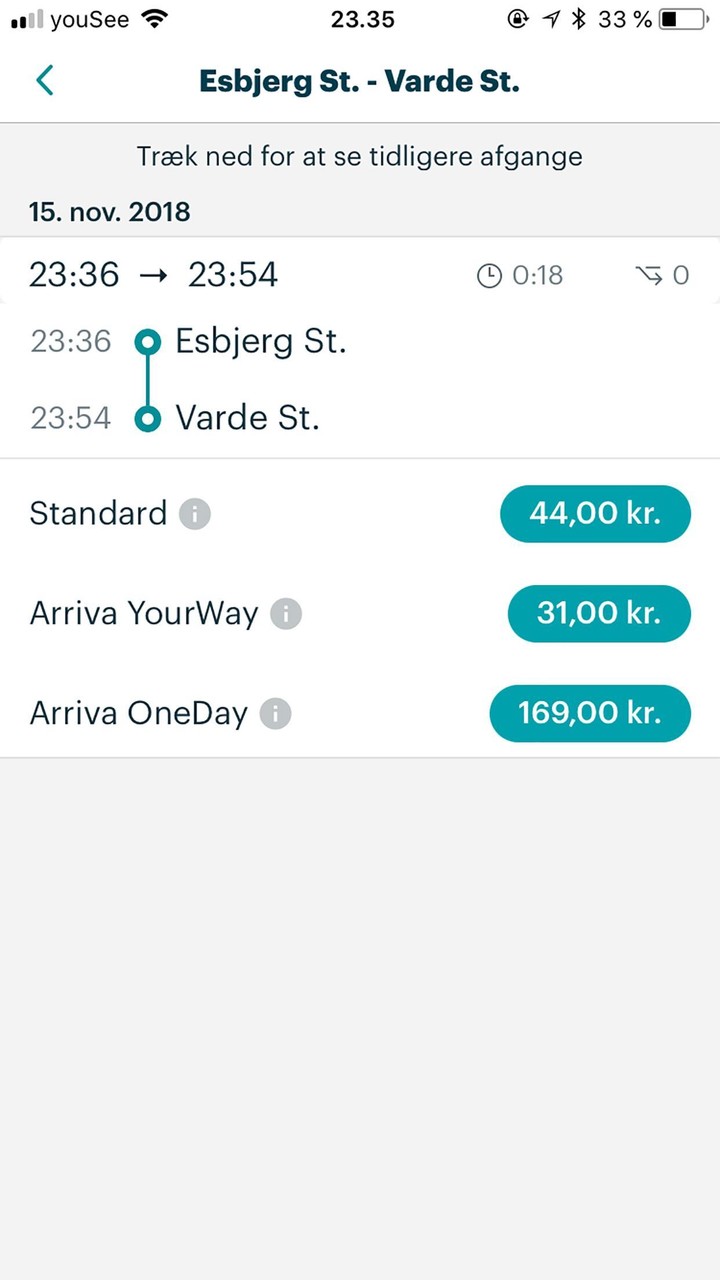Buy the Standard ticket for 44,00 kr.
Screen dimensions: 720x1280
click(595, 513)
